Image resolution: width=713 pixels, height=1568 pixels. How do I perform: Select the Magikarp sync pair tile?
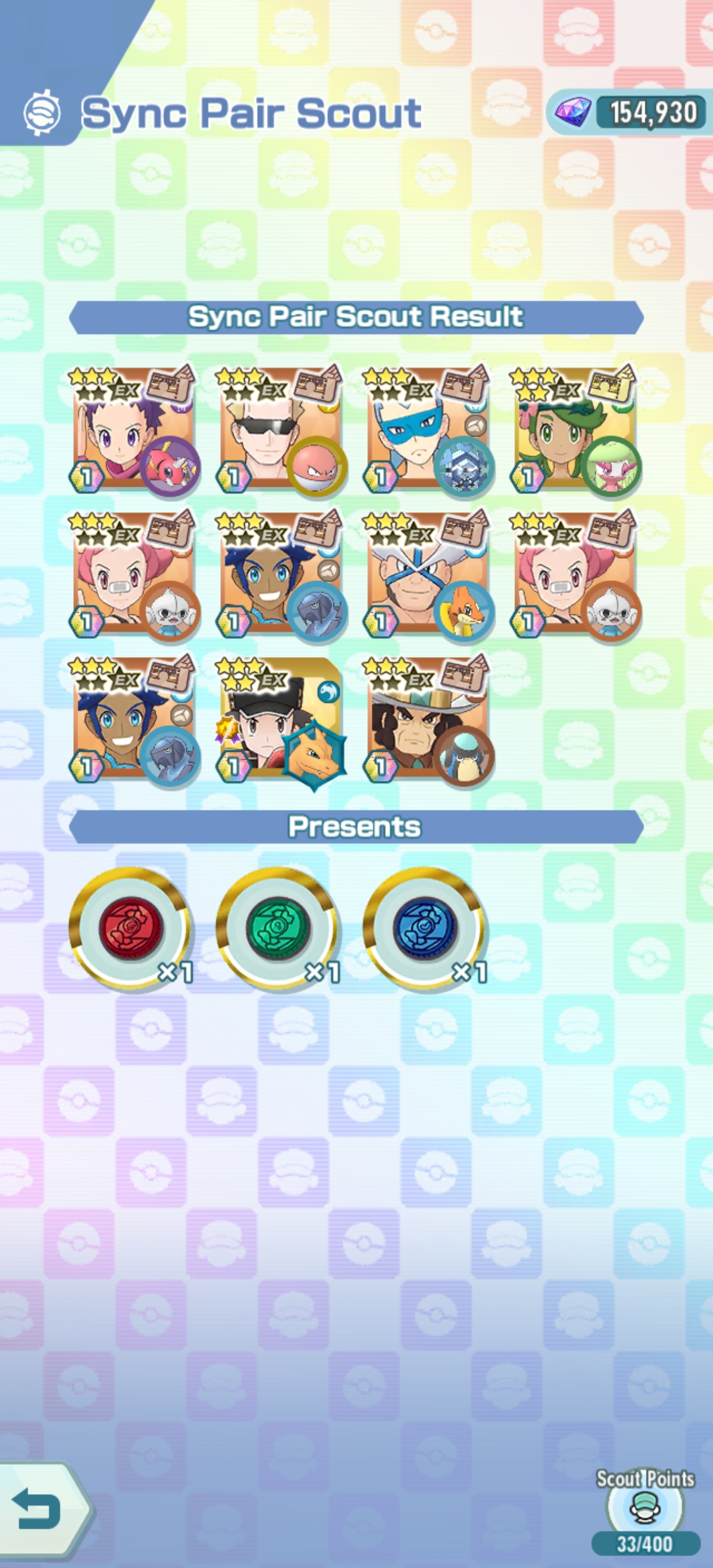133,430
